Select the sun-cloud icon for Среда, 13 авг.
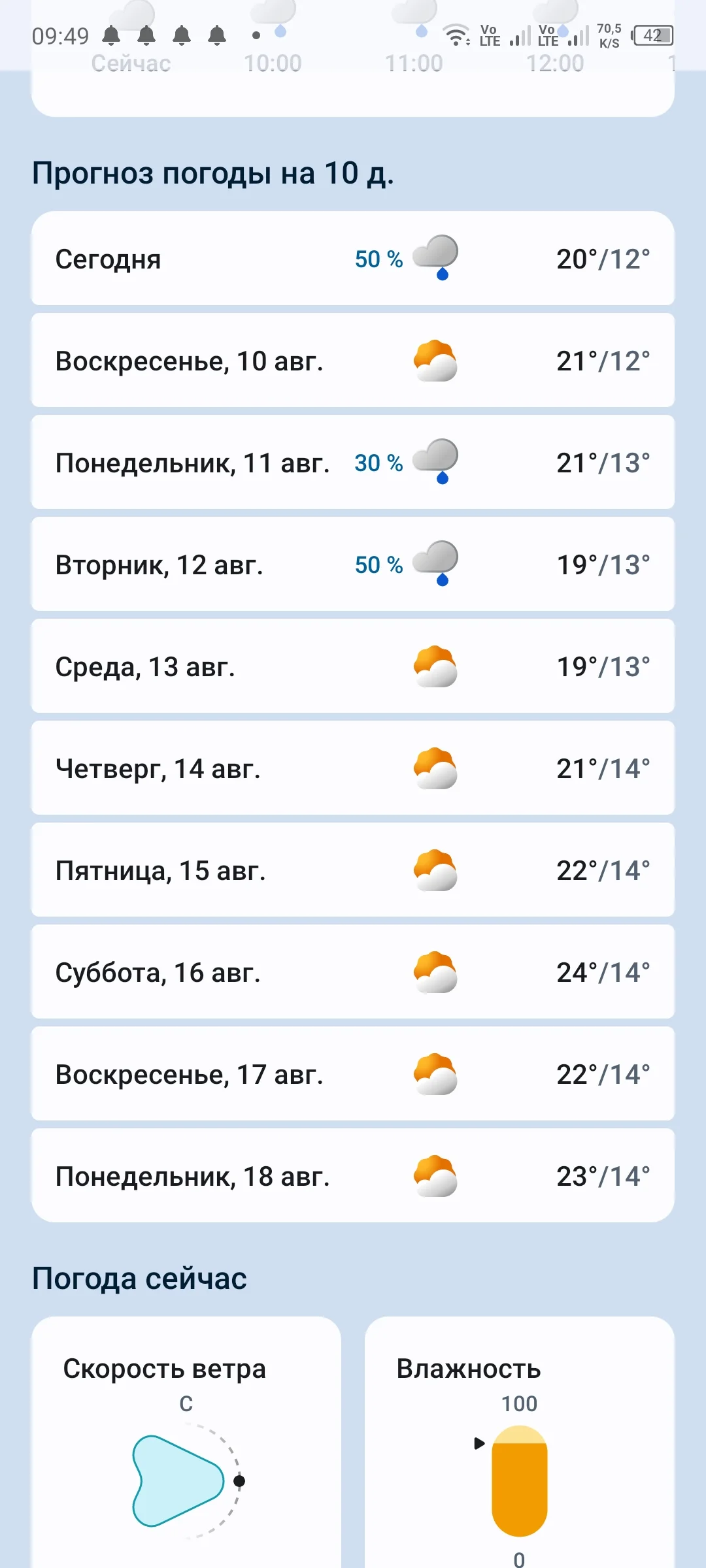Screen dimensions: 706x1568 [433, 666]
